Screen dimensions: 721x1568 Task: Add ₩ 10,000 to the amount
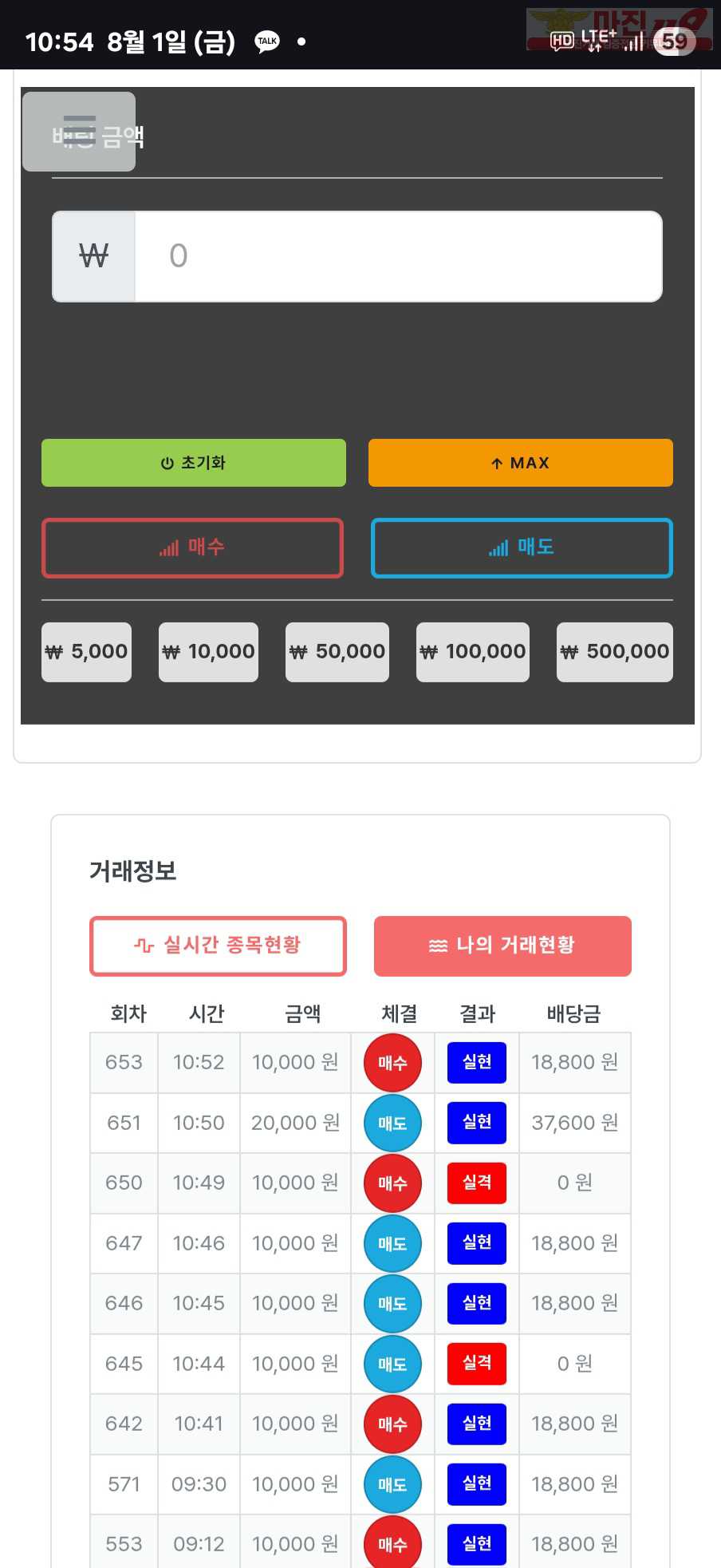tap(208, 652)
